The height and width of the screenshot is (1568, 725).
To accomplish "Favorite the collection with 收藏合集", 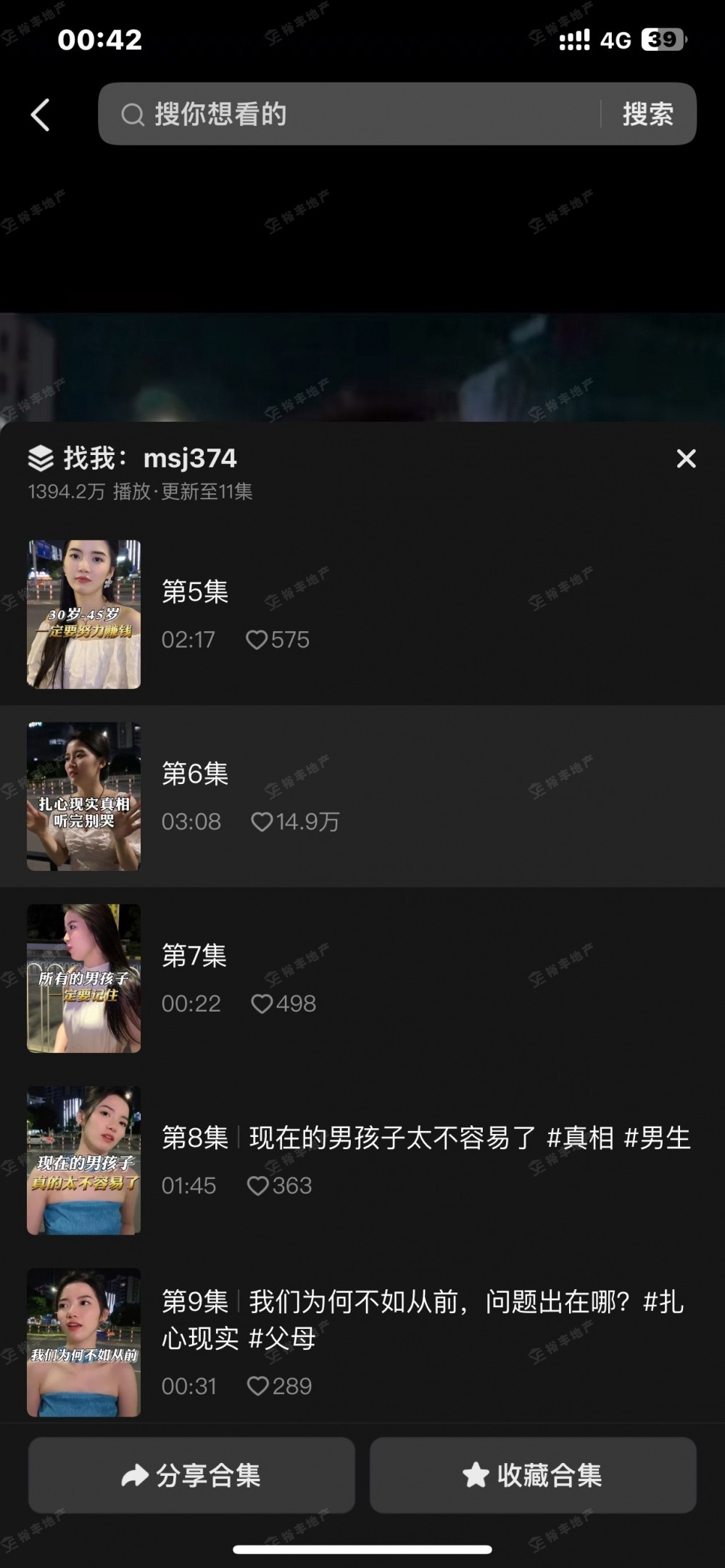I will tap(533, 1475).
